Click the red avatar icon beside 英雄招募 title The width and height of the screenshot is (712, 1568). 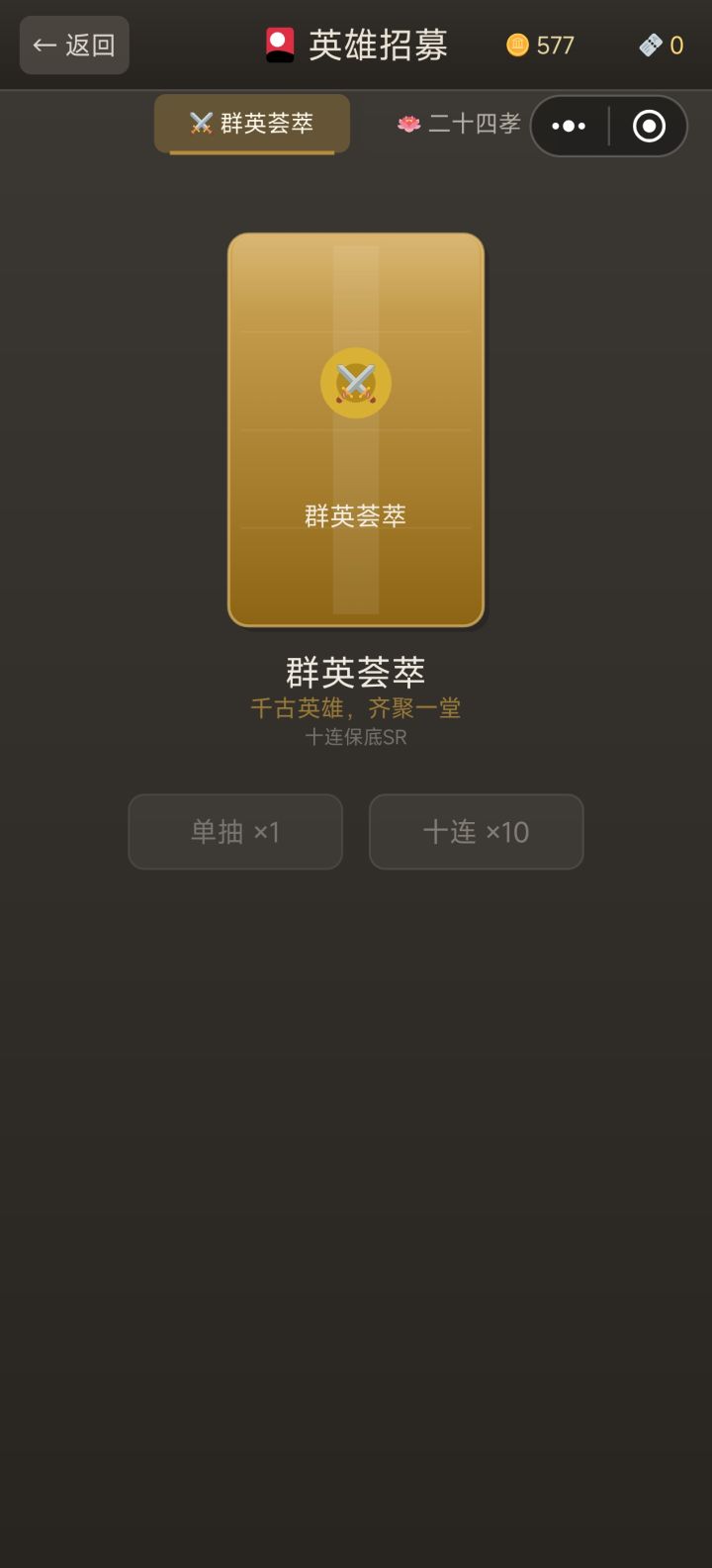point(278,44)
